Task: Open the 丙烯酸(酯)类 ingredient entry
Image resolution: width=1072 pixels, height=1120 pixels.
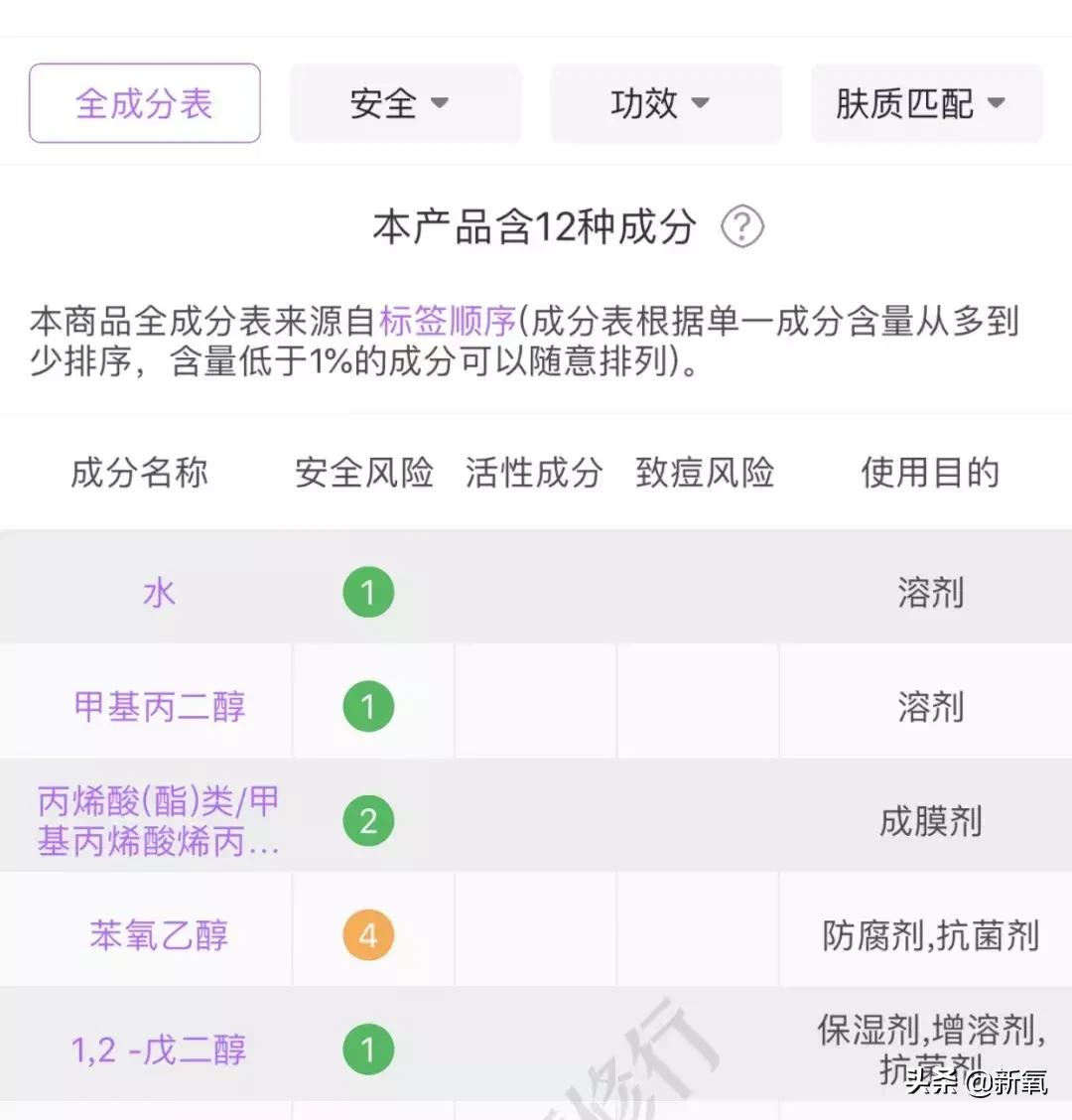Action: pos(159,821)
